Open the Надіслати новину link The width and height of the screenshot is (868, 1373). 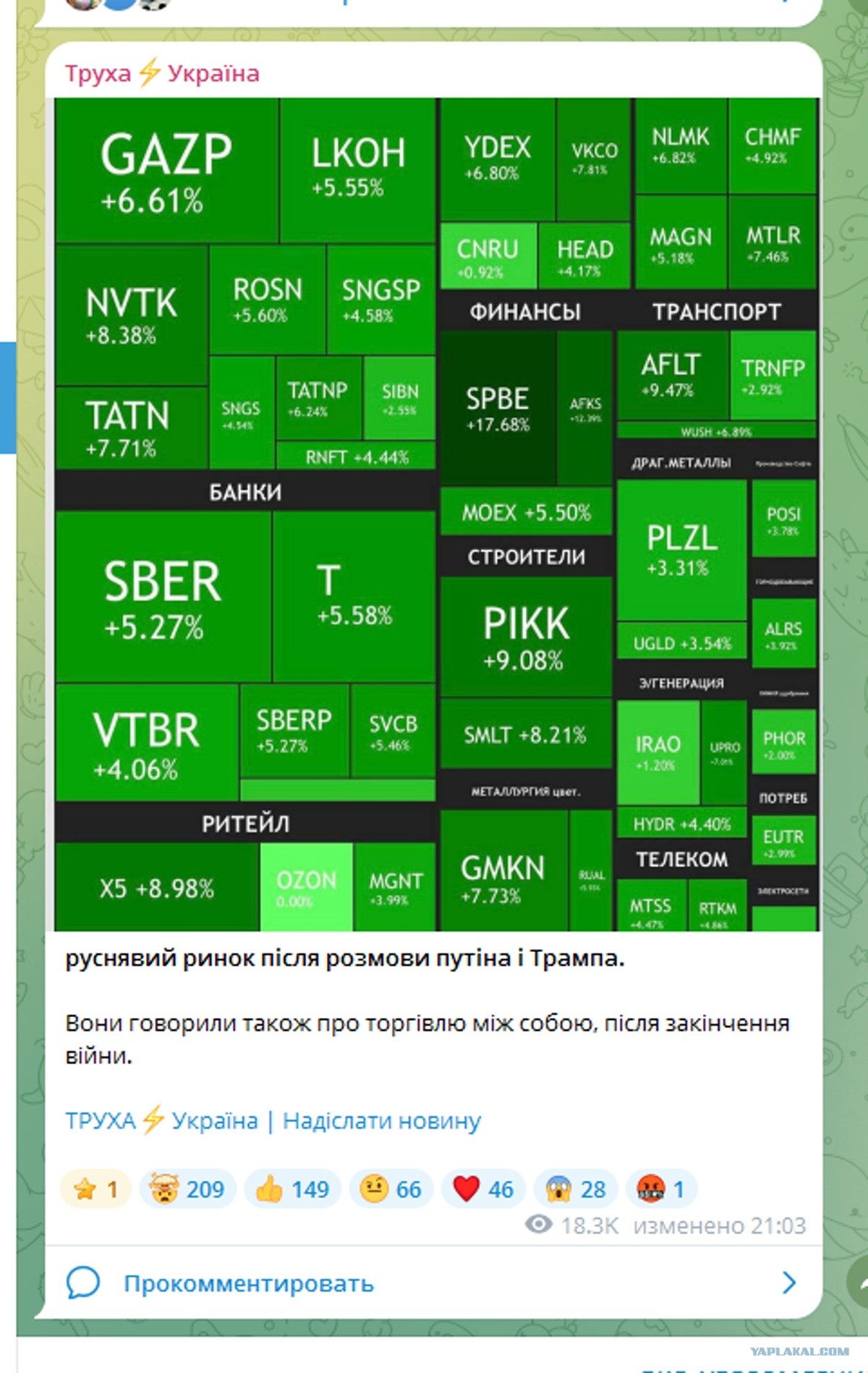coord(382,1121)
